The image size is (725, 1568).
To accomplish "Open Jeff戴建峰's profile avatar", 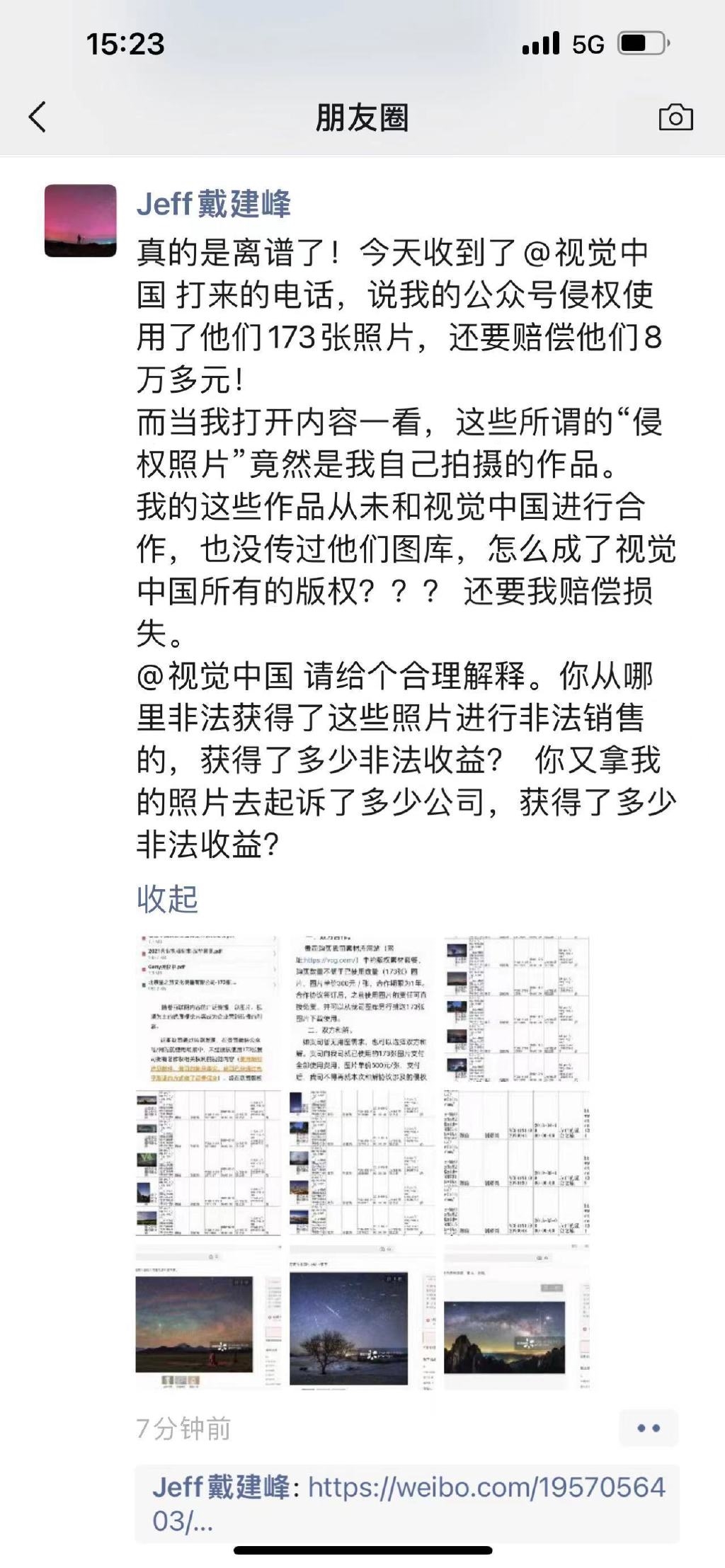I will pos(81,221).
